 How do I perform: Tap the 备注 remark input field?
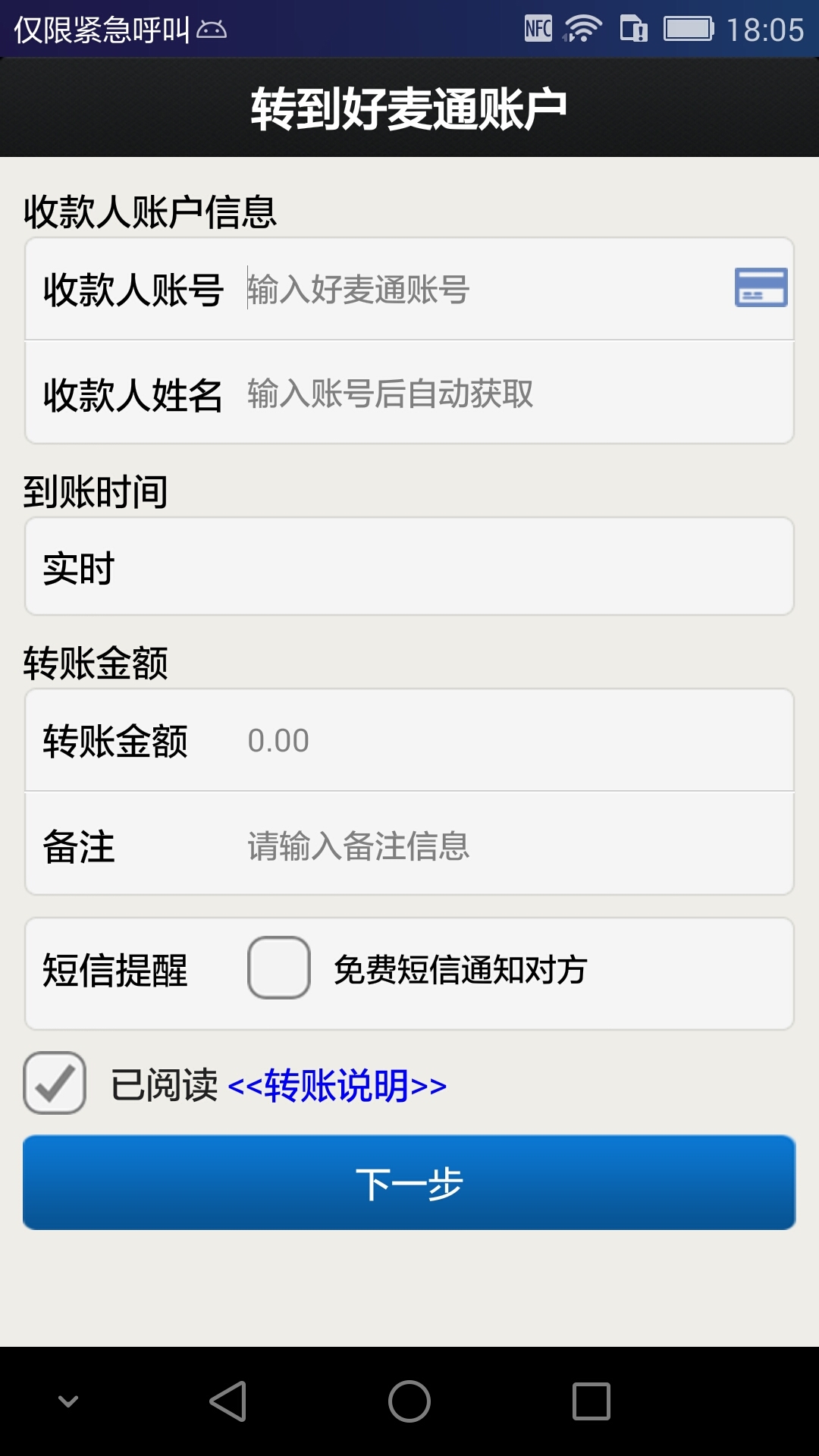click(516, 846)
